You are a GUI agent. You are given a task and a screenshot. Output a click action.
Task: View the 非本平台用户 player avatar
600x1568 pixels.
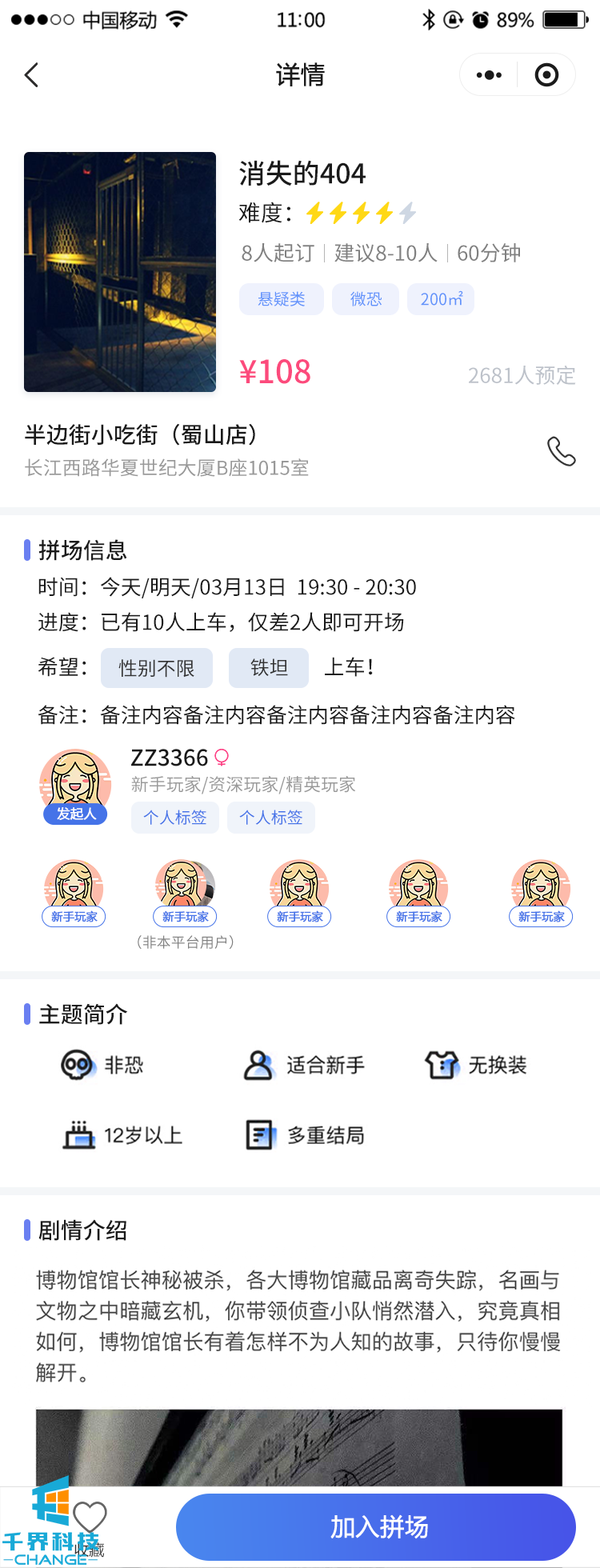185,886
